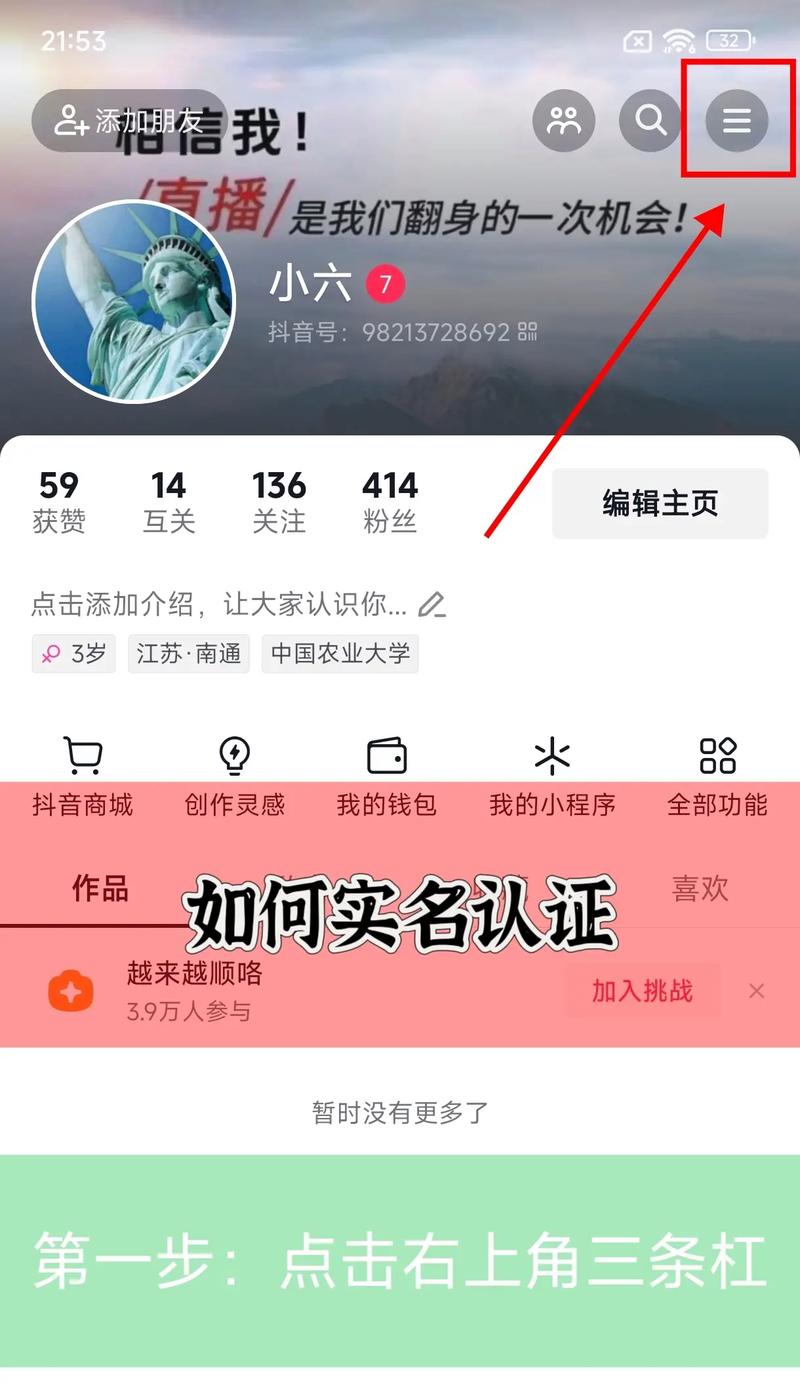Tap the pencil to add an introduction

434,605
